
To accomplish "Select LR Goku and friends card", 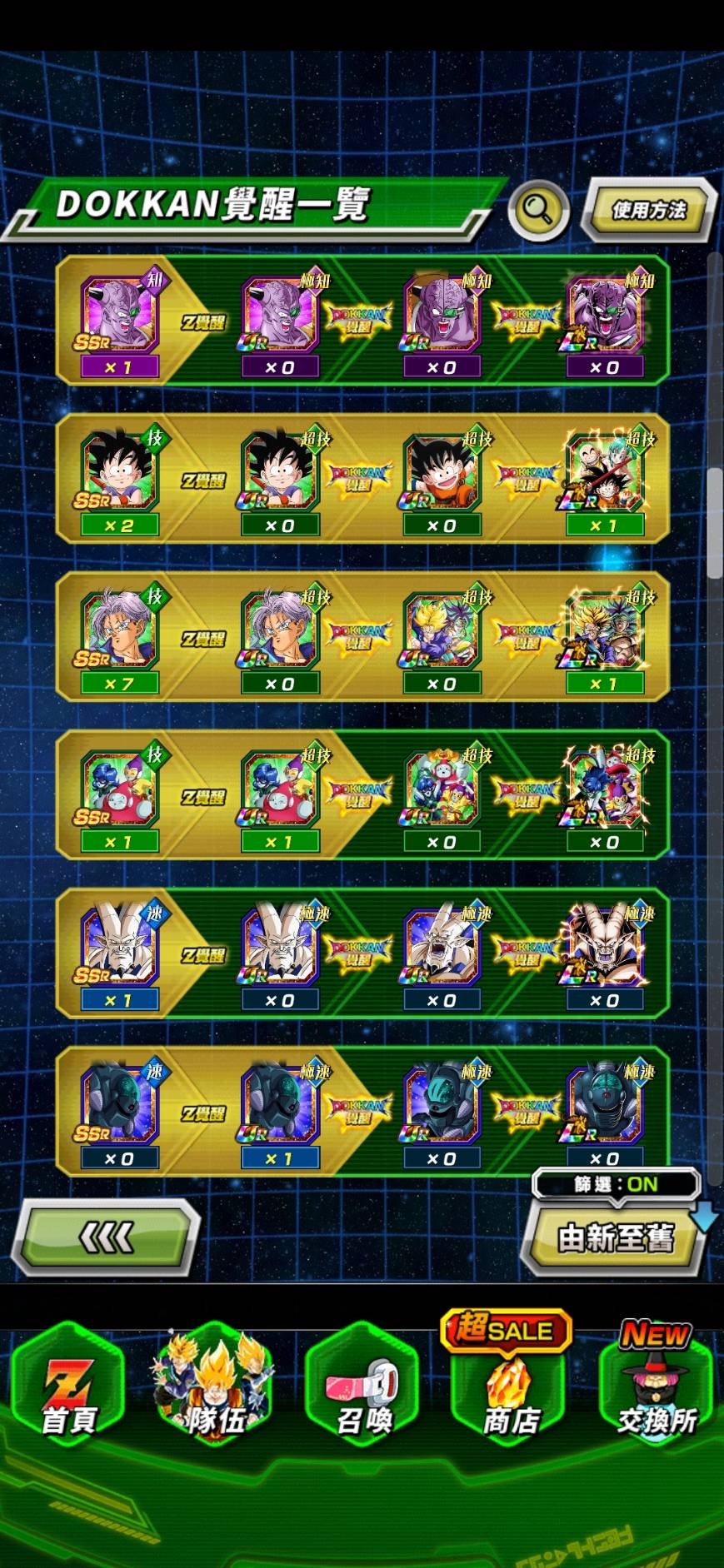I will tap(606, 472).
